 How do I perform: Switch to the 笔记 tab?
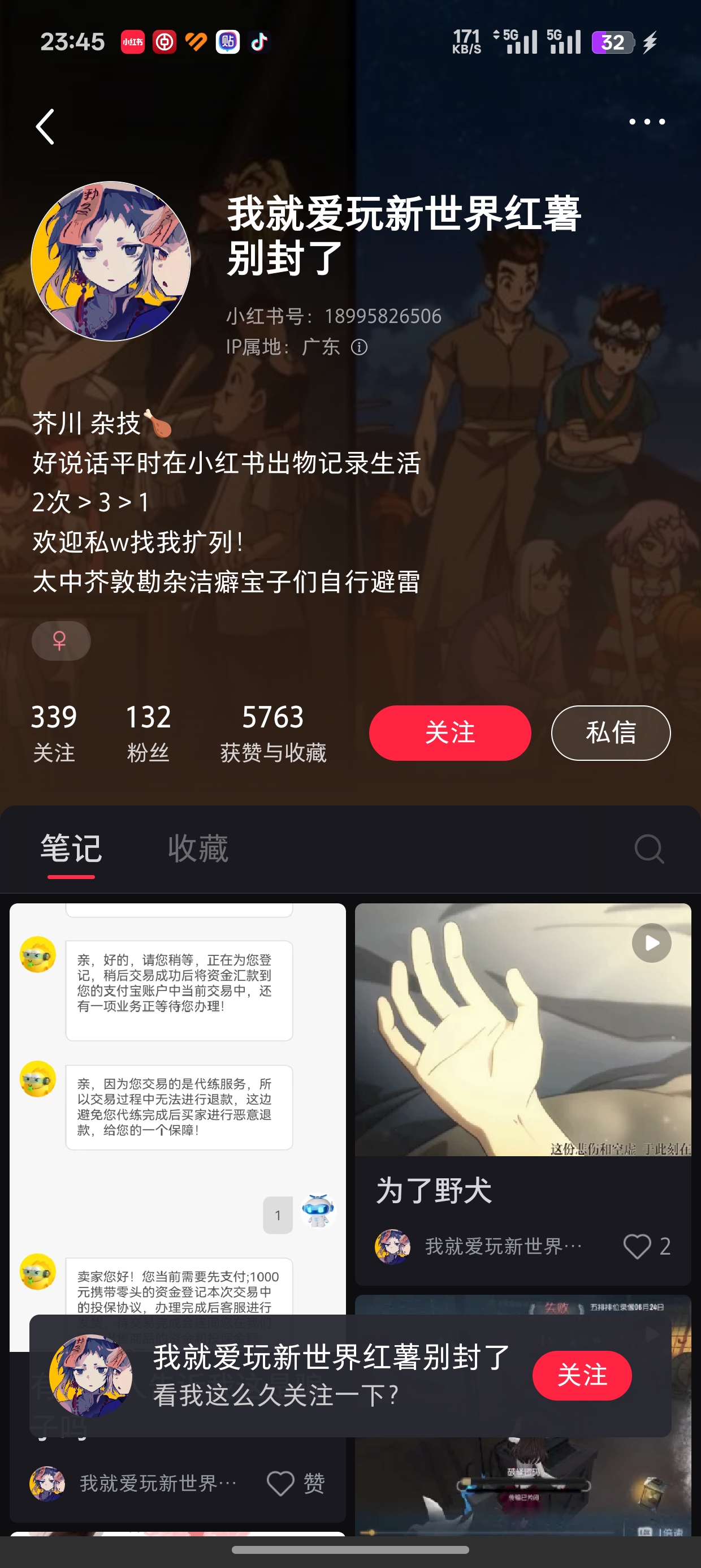pos(71,848)
